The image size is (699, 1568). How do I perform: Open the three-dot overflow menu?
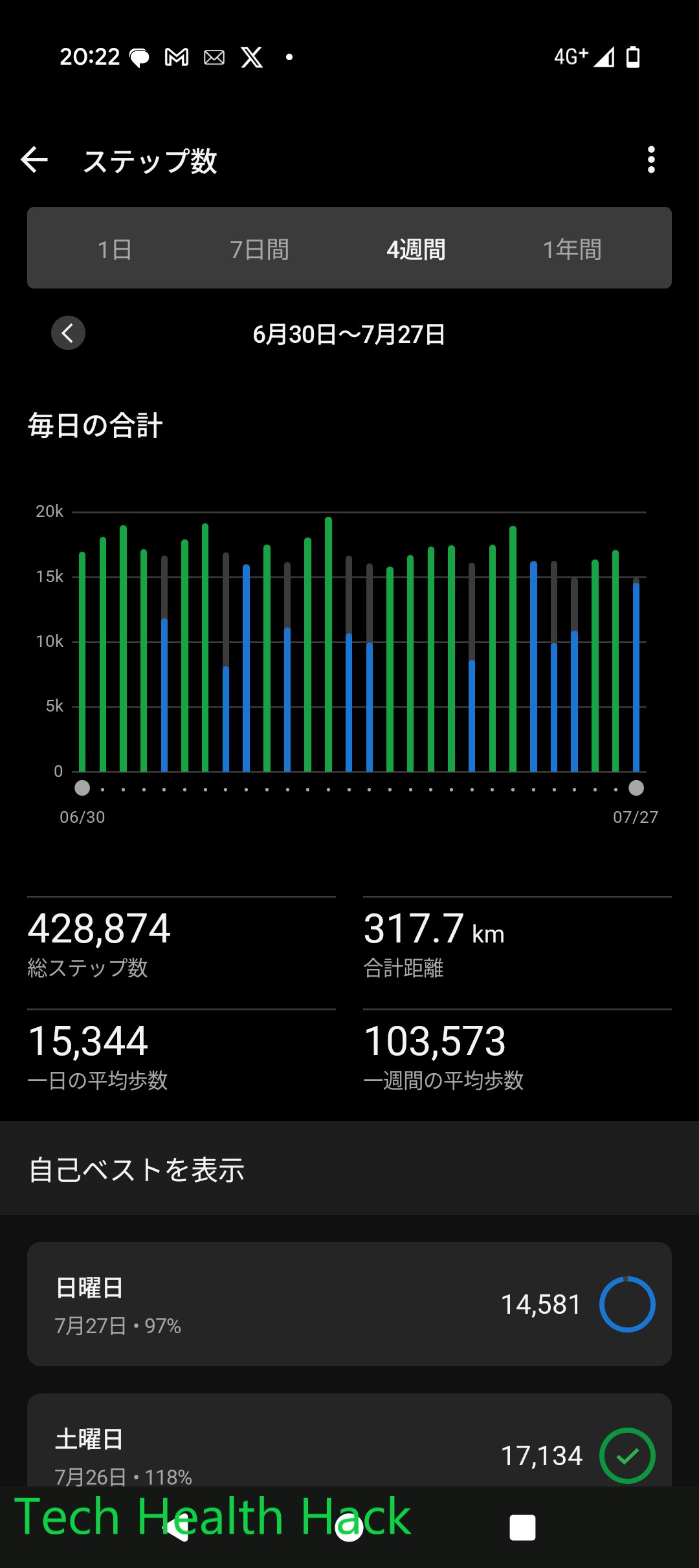pyautogui.click(x=651, y=160)
